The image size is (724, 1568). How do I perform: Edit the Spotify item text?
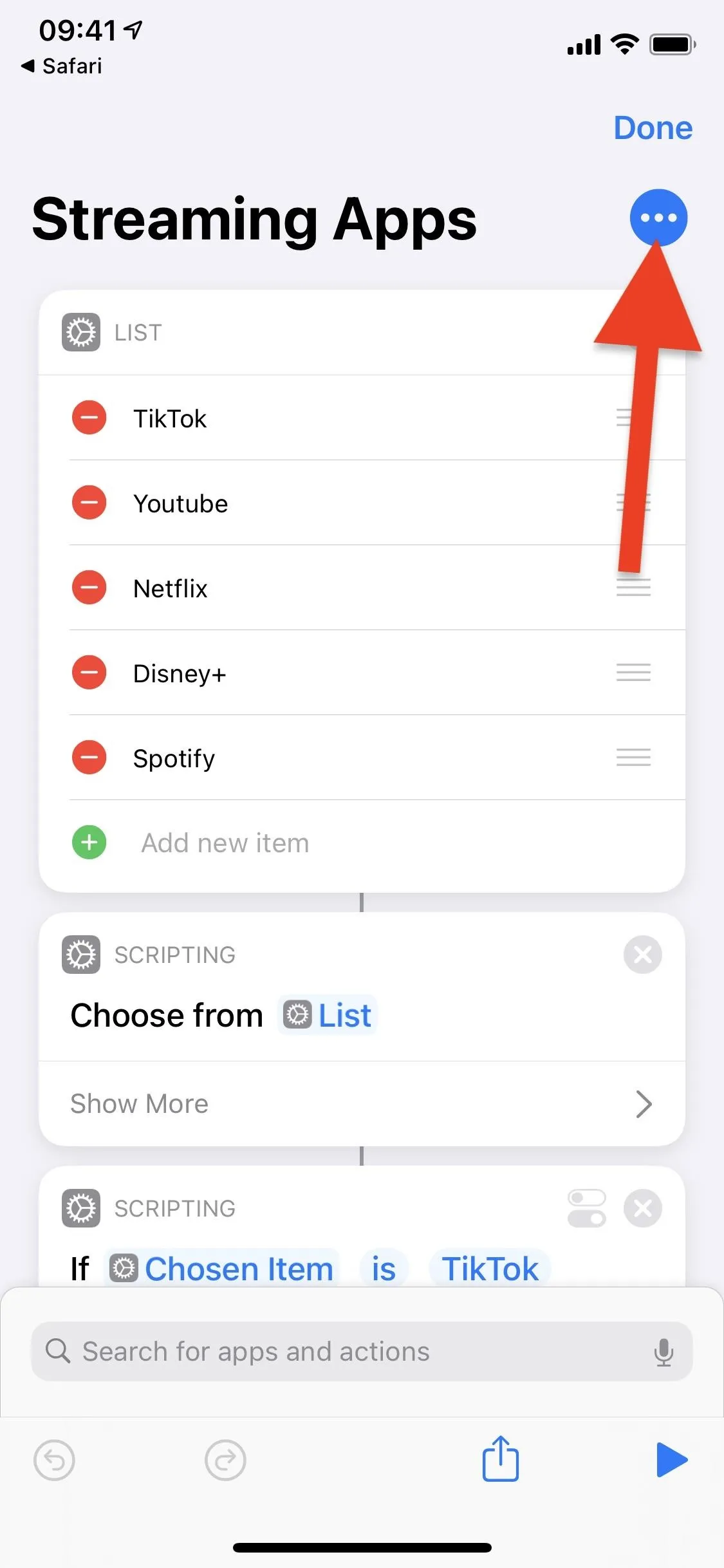pos(174,759)
